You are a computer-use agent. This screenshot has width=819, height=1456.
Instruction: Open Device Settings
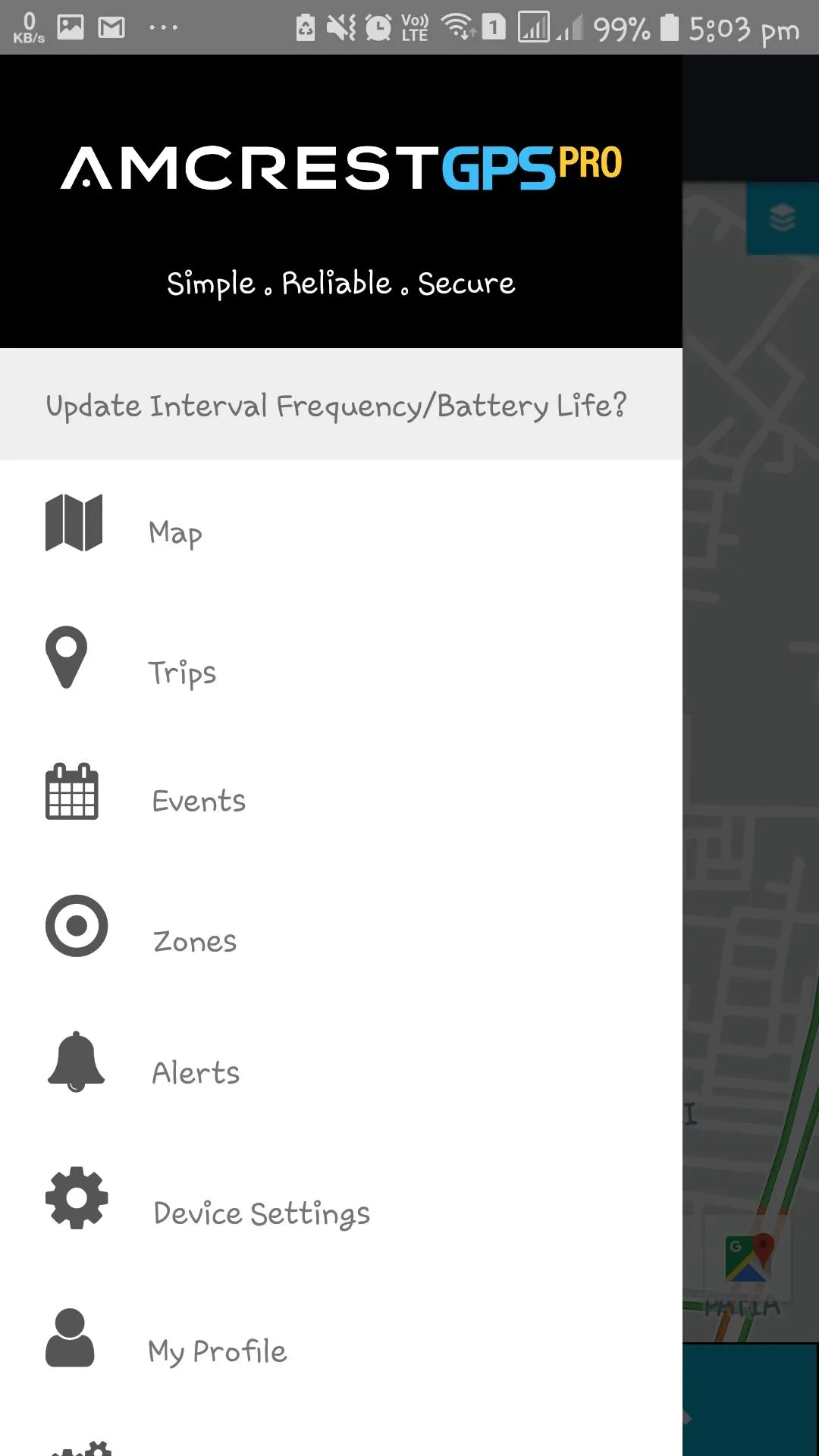[x=262, y=1213]
